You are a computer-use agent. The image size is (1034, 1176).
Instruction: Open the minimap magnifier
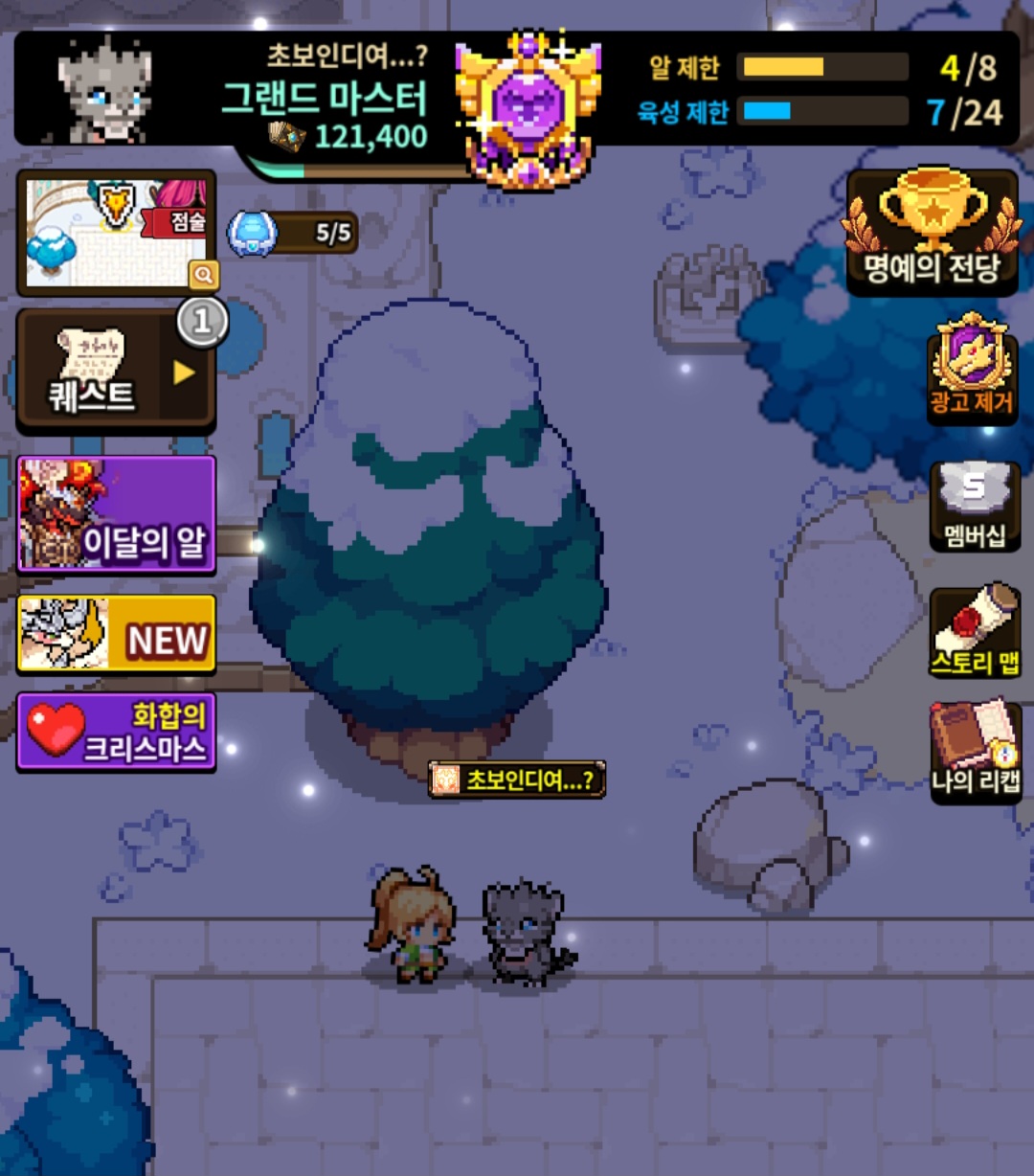203,276
